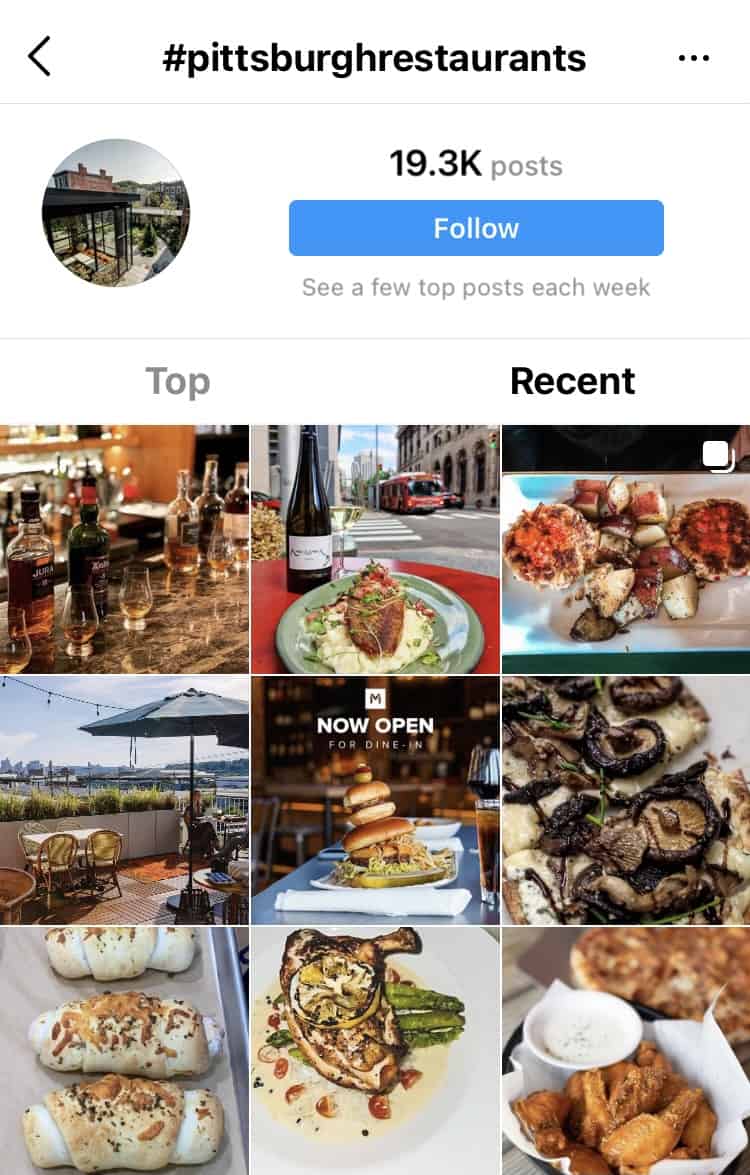Select the Top tab

tap(177, 380)
